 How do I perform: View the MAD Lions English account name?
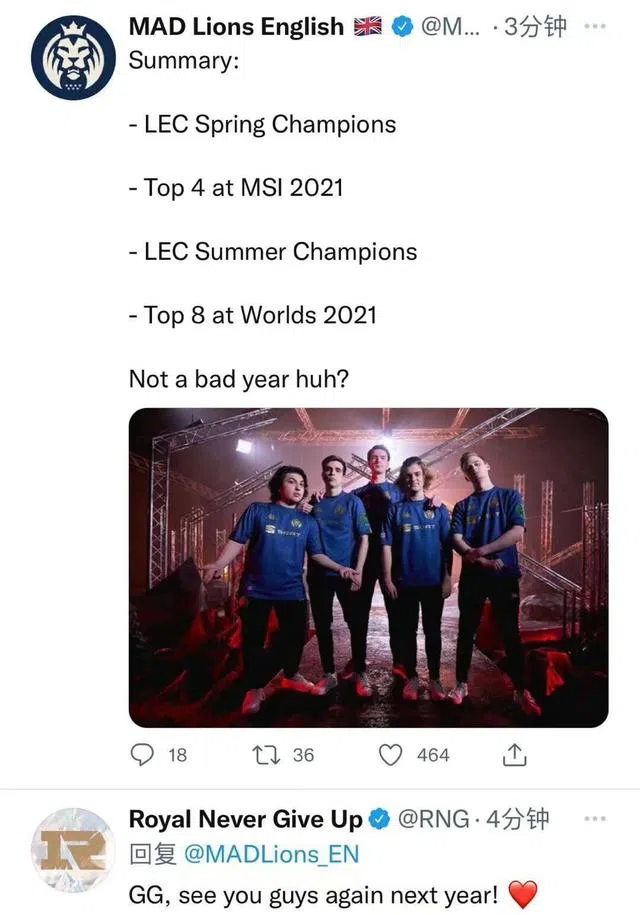tap(236, 27)
